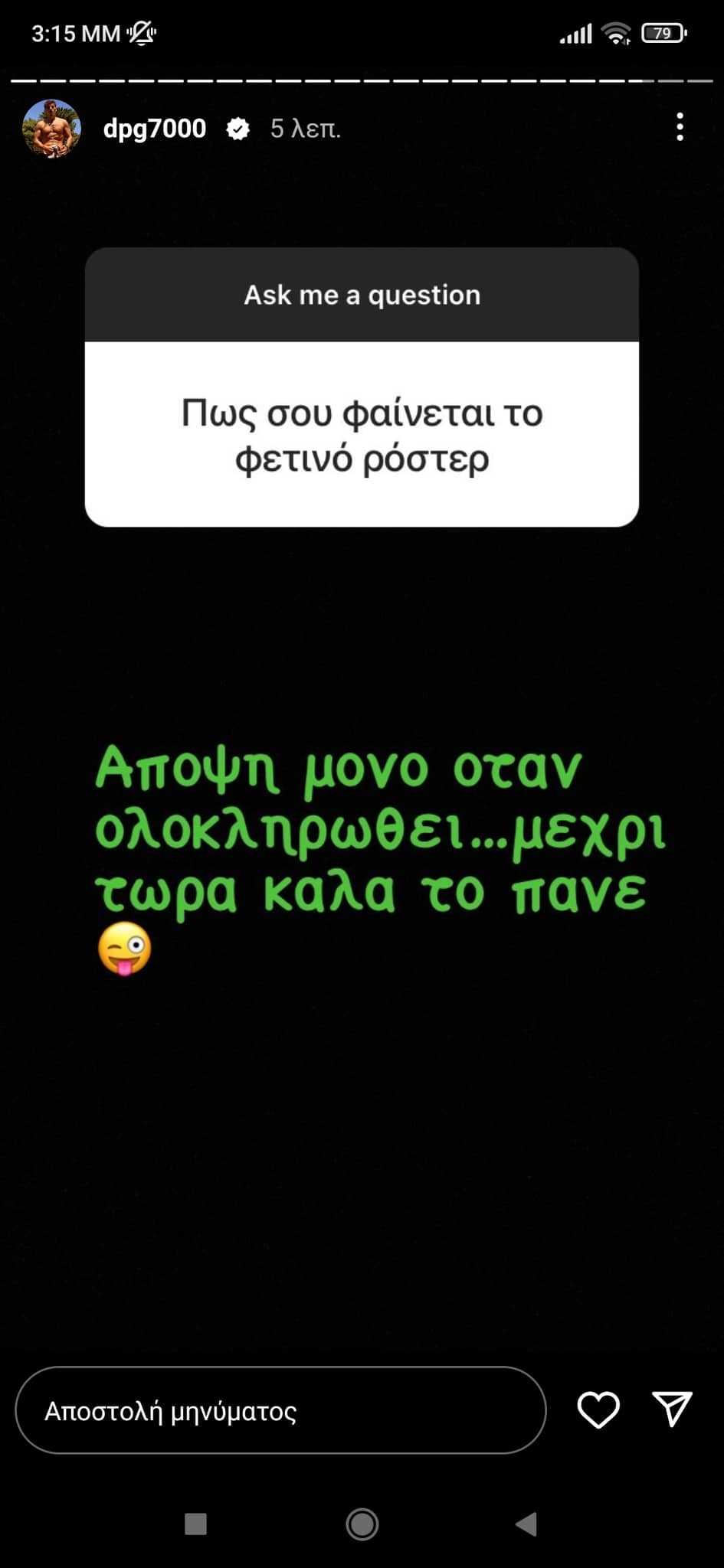Share the story via paper plane icon

(x=672, y=1409)
